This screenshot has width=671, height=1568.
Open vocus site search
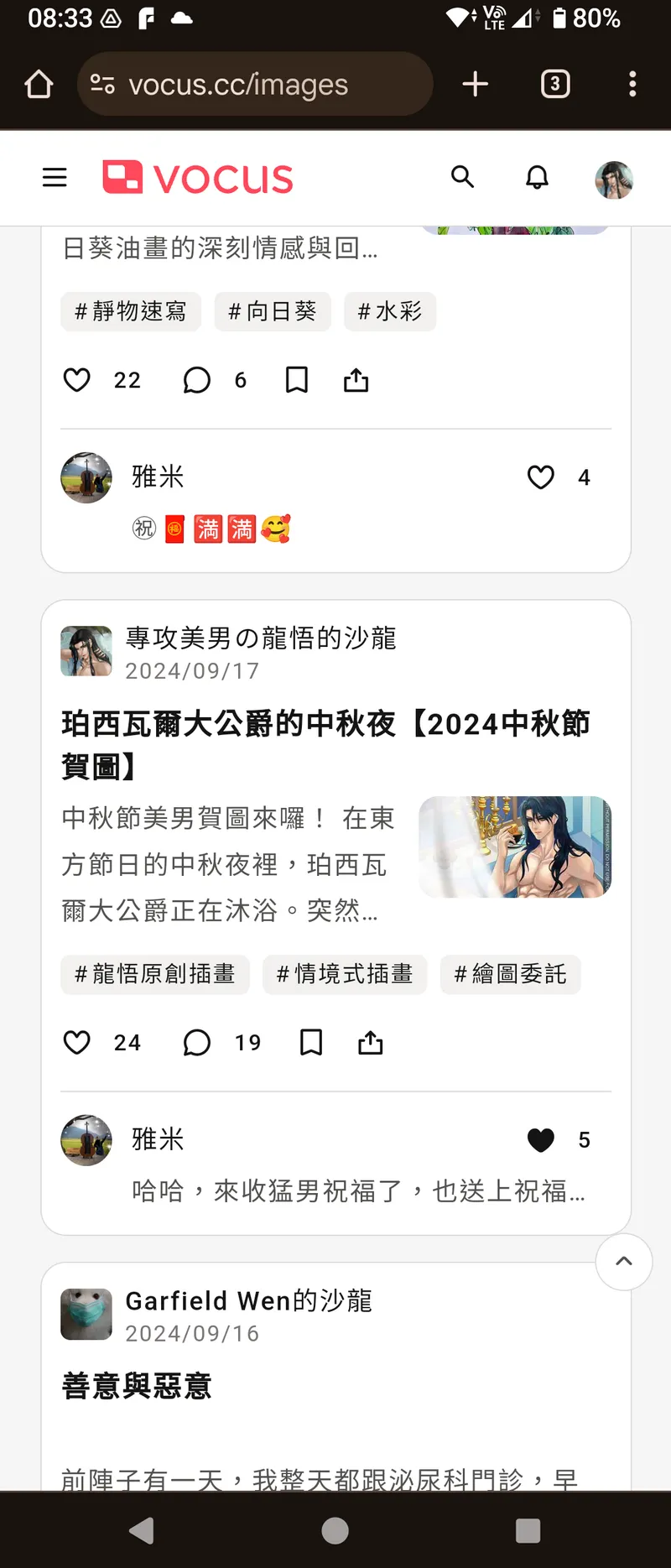coord(463,177)
